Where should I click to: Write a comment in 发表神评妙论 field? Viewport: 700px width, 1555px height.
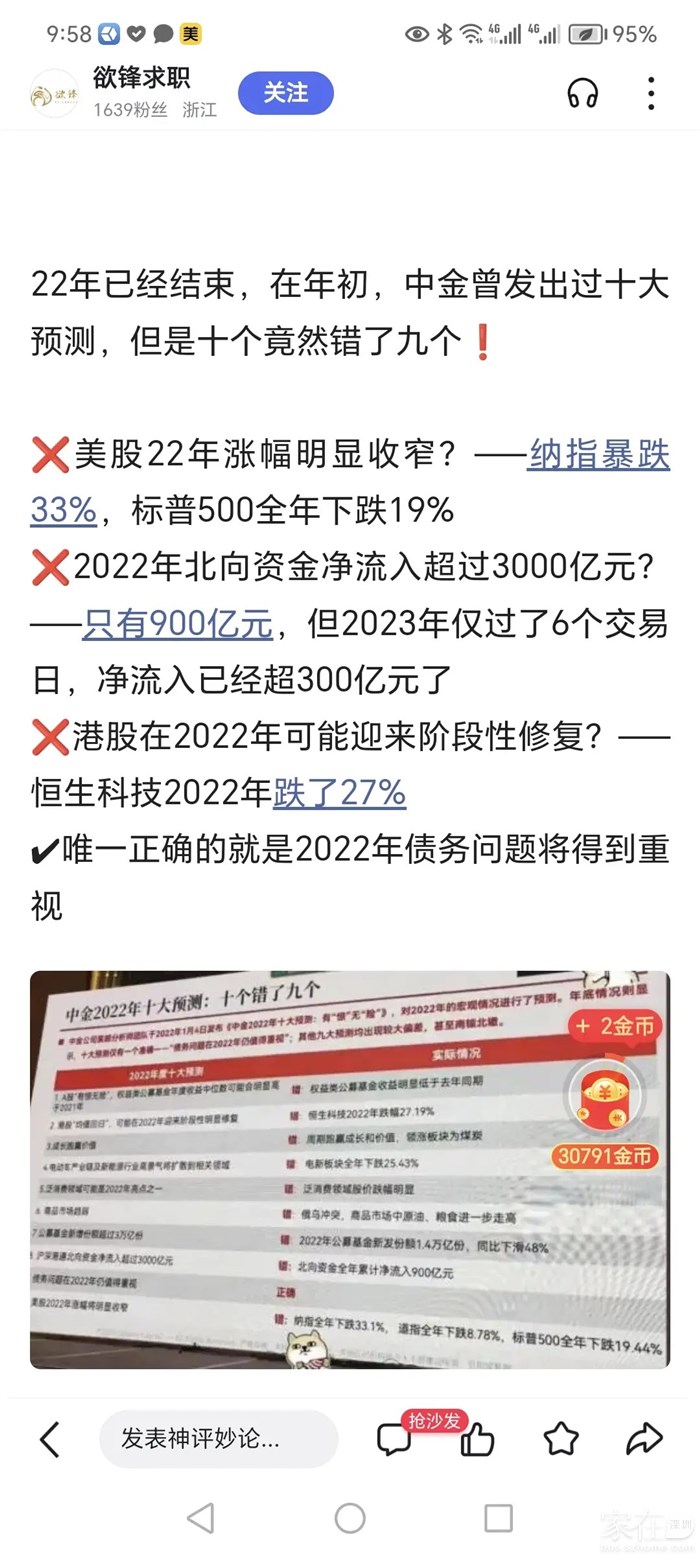point(218,1439)
